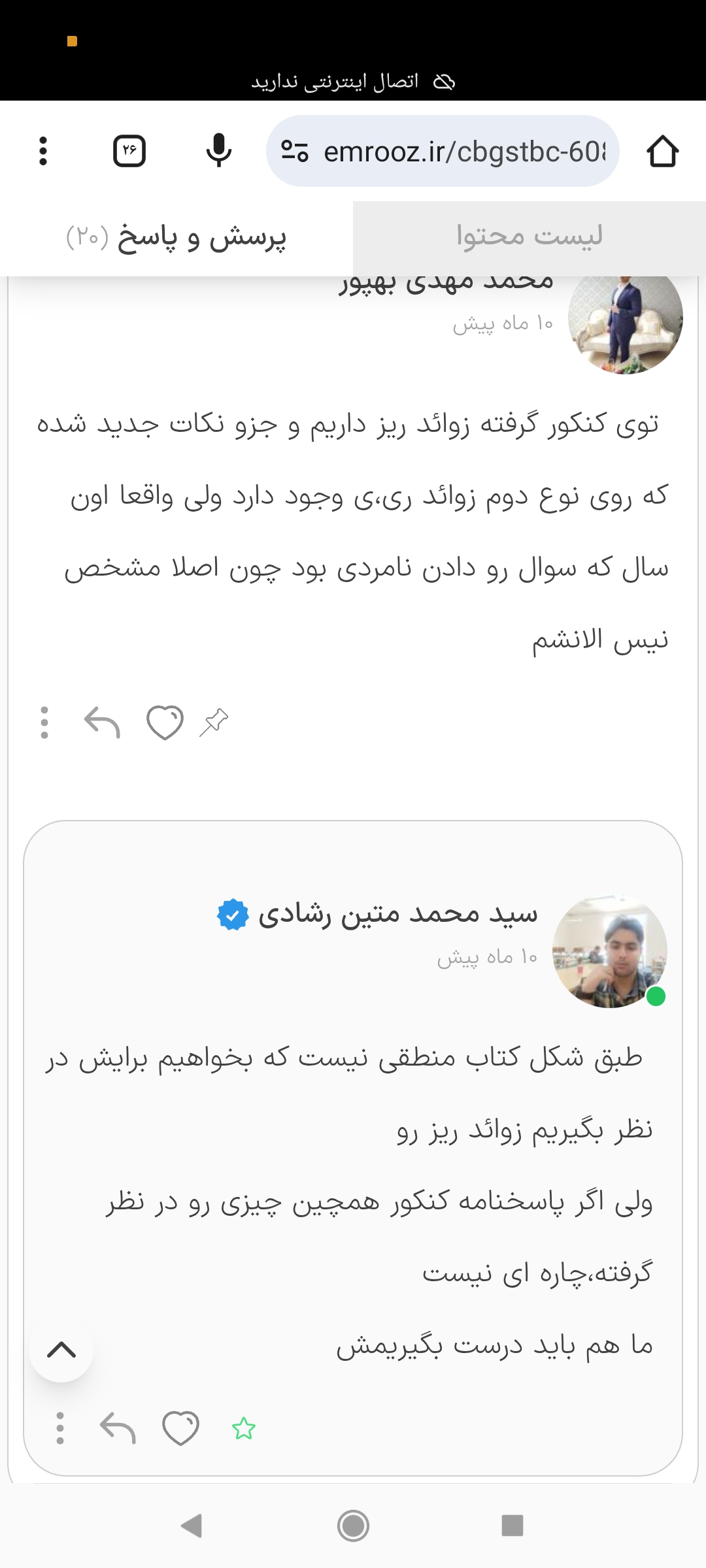Open the browser overflow menu
Screen dimensions: 706x1568
[x=43, y=151]
